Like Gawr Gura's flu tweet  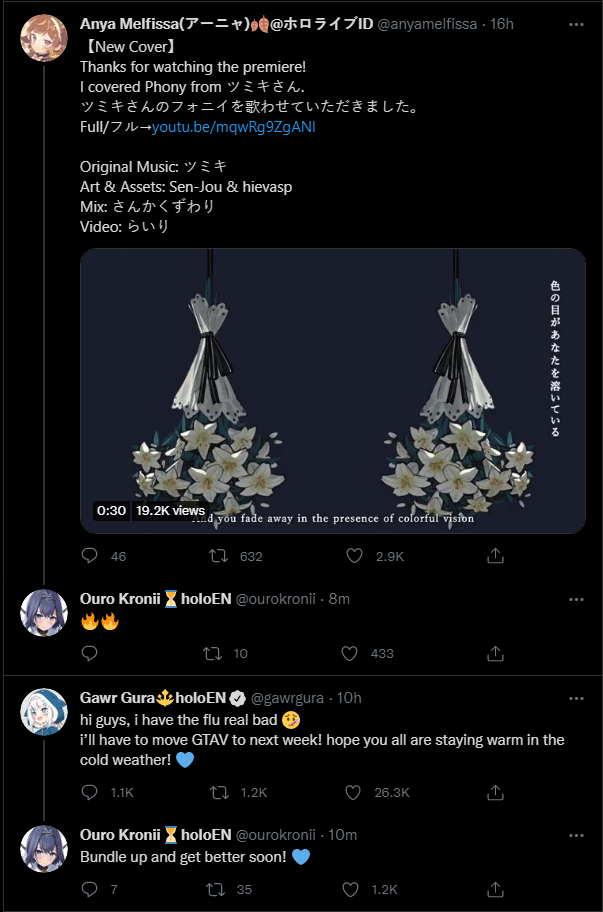point(353,792)
